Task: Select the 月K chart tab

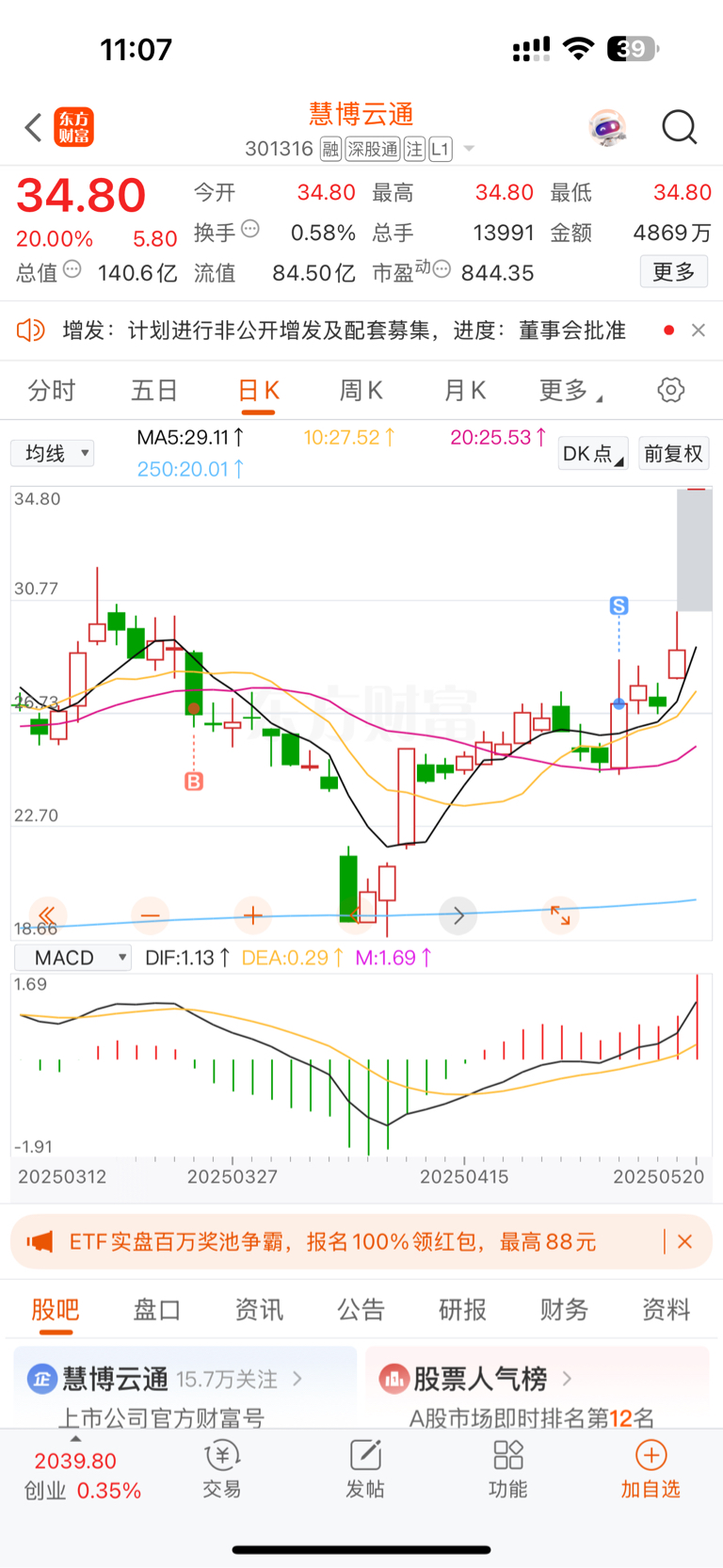Action: [x=465, y=391]
